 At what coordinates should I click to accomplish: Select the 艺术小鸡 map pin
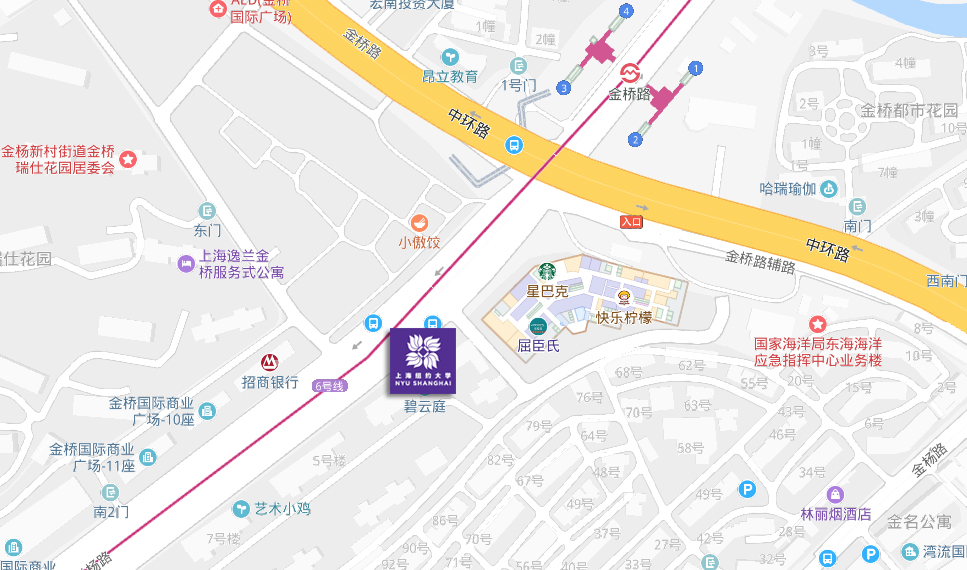click(x=241, y=509)
